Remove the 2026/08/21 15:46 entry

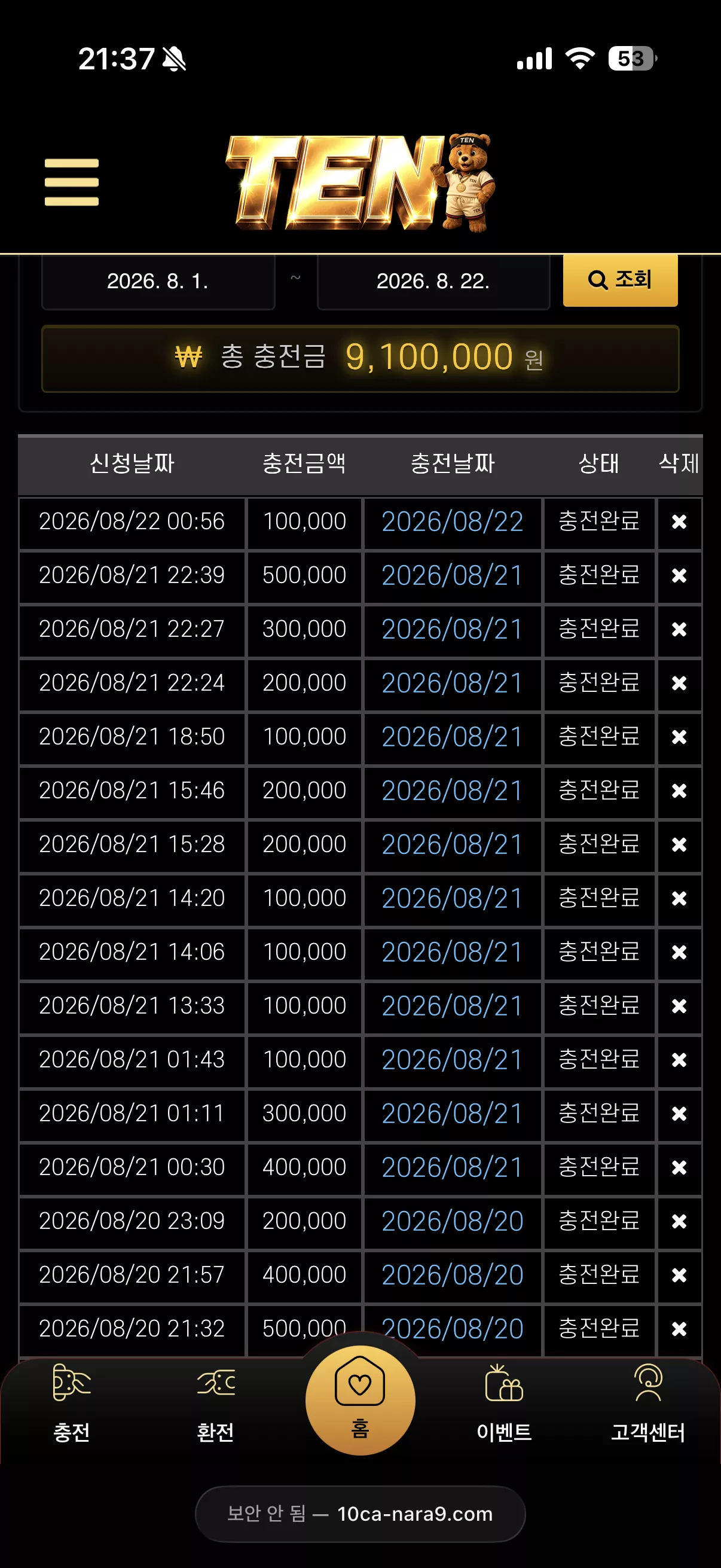pos(679,790)
